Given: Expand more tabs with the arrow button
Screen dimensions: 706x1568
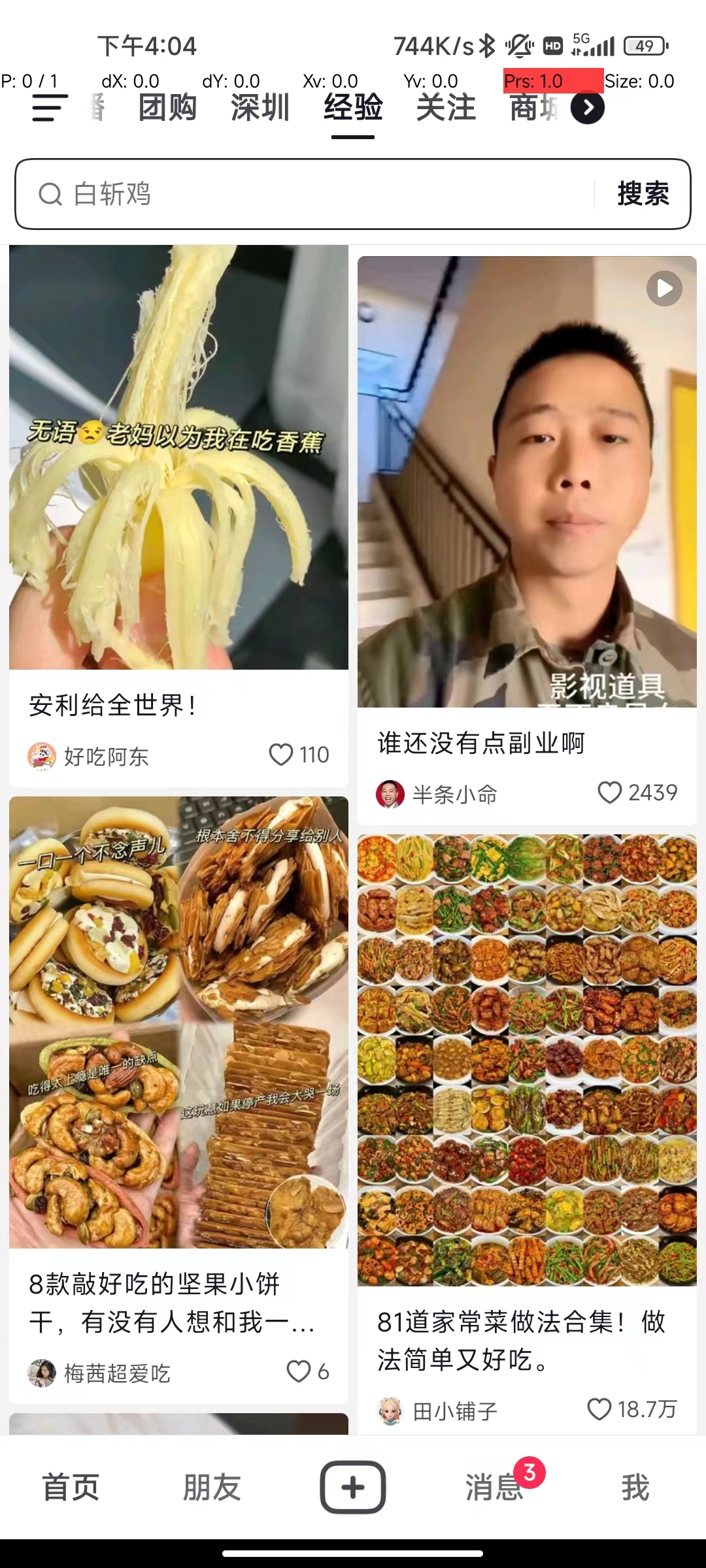Looking at the screenshot, I should (587, 108).
